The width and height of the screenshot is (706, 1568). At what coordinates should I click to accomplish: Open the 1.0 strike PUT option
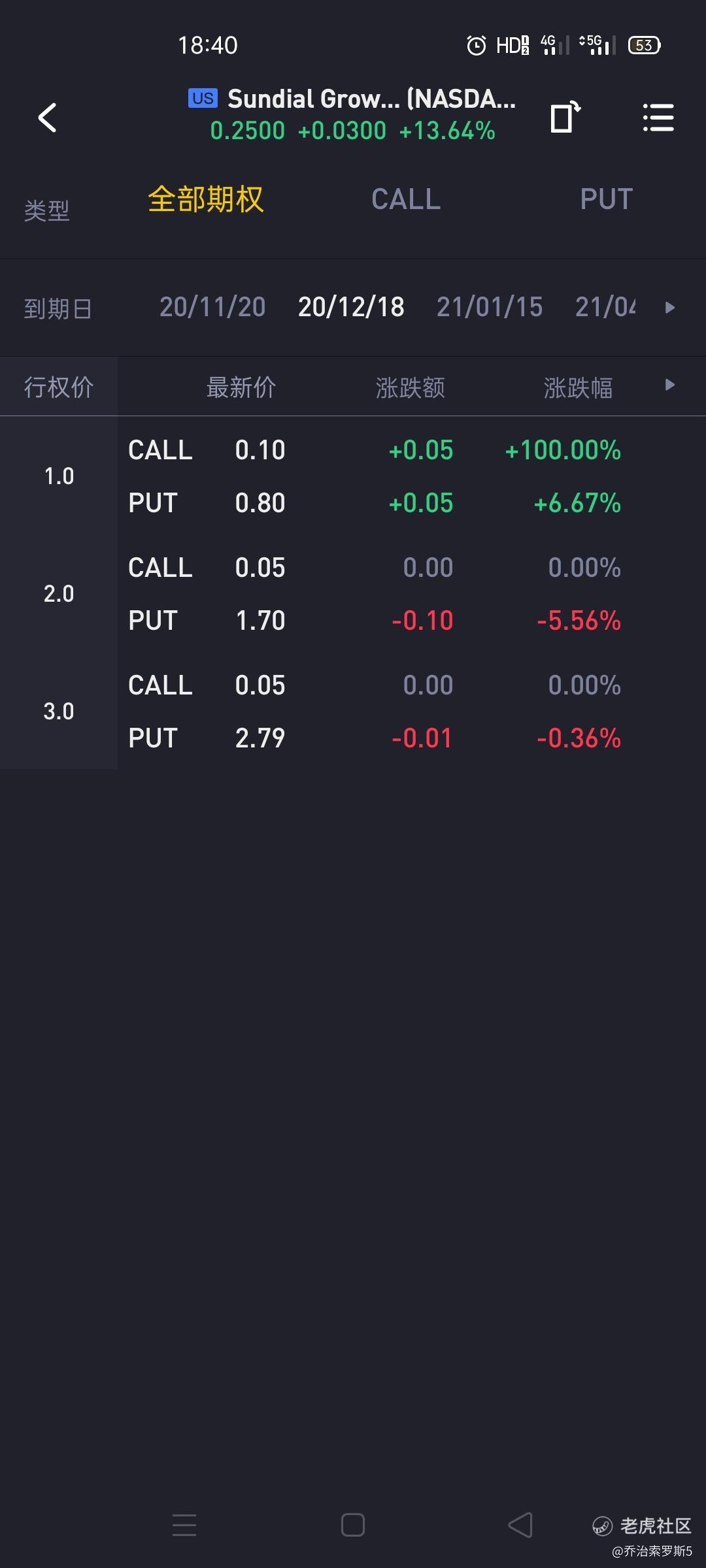click(x=412, y=502)
